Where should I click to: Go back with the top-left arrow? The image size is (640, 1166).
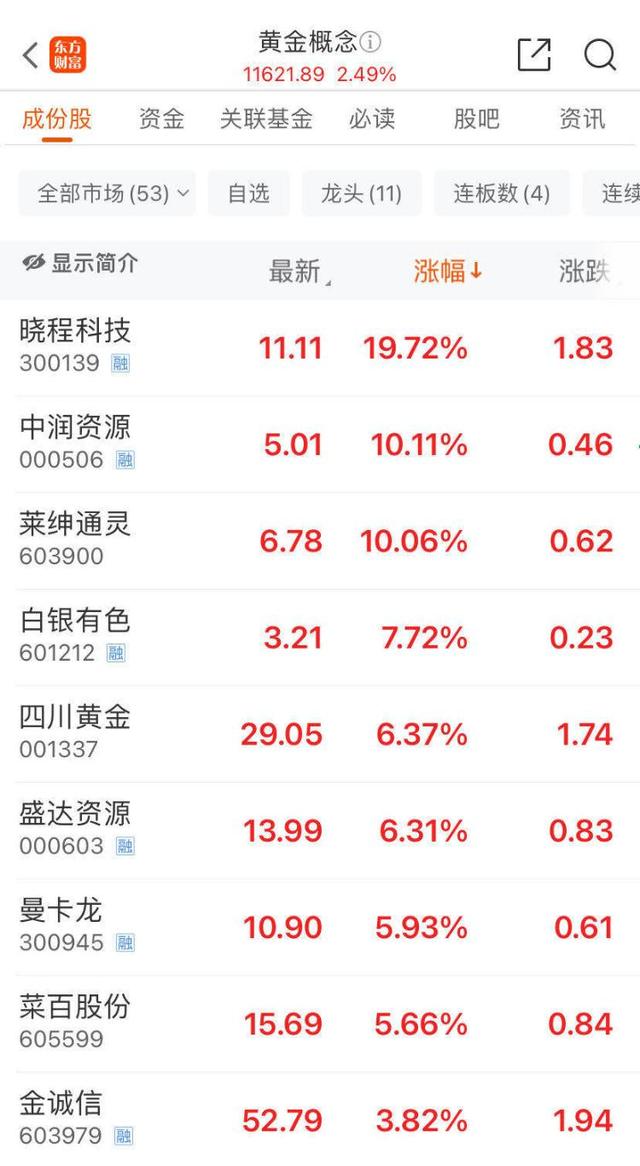point(30,55)
